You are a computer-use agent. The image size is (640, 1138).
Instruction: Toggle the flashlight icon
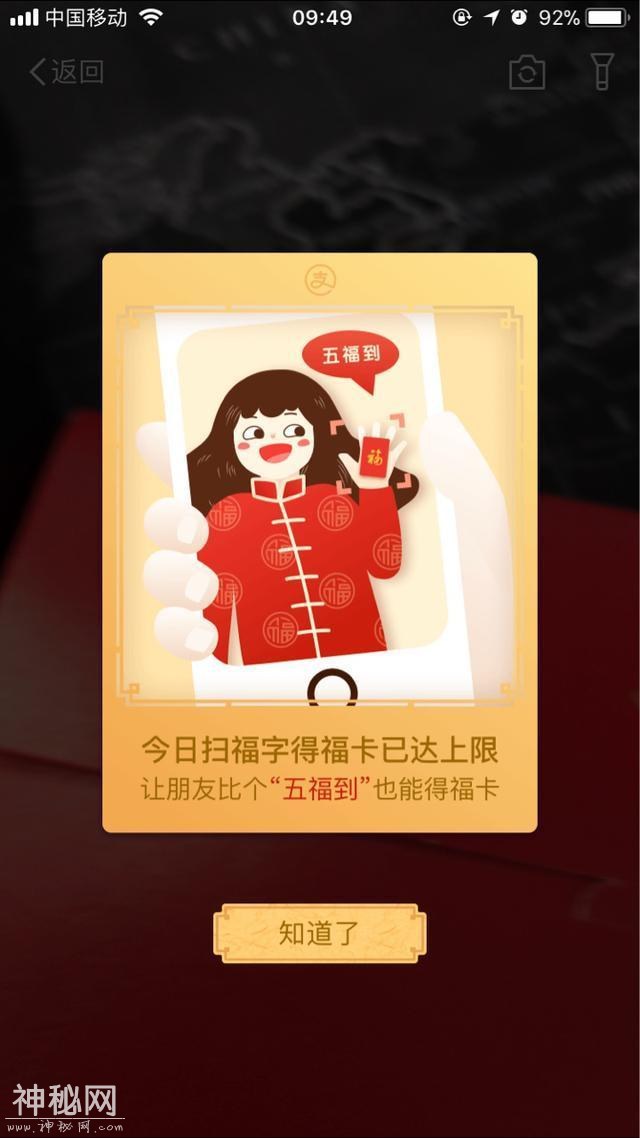click(x=601, y=72)
